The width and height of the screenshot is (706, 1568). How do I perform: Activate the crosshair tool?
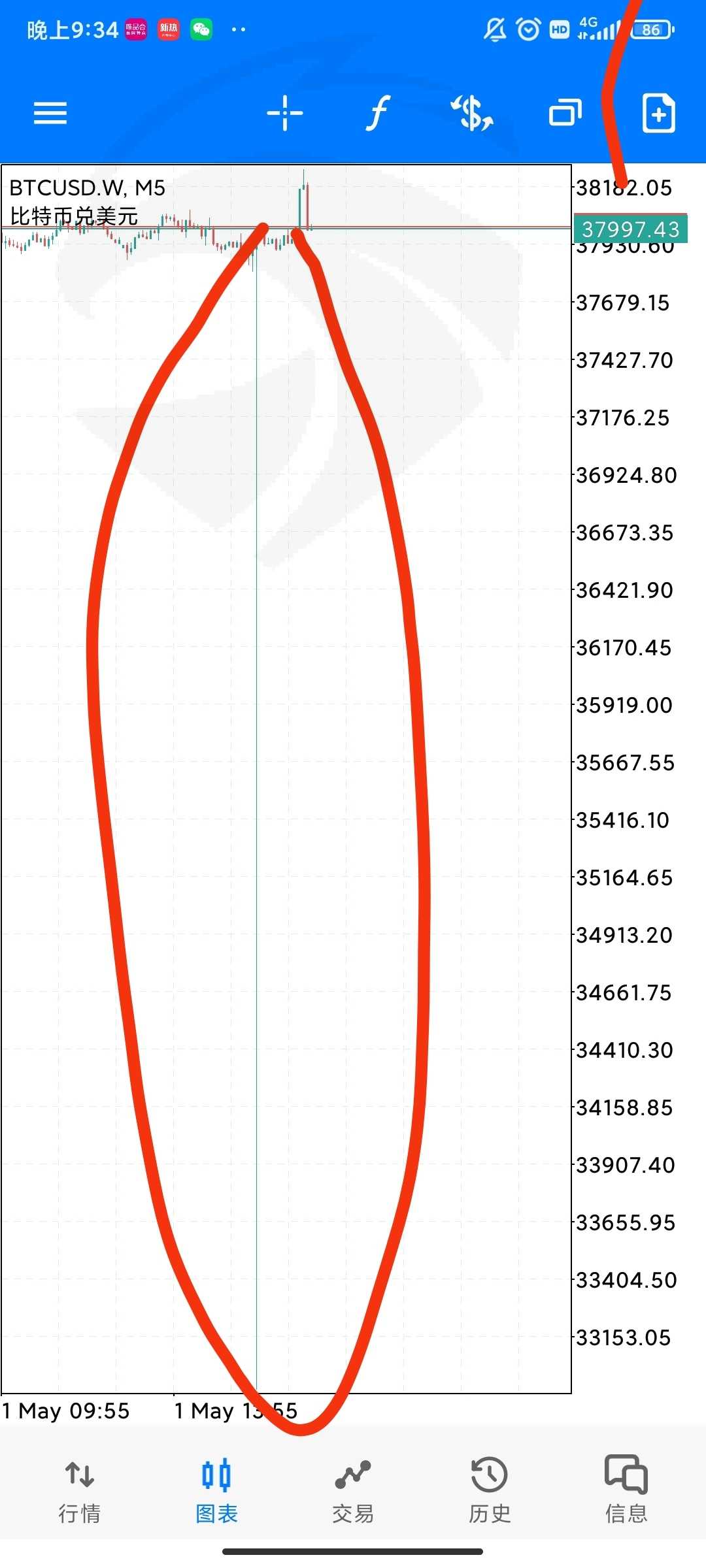pos(285,113)
